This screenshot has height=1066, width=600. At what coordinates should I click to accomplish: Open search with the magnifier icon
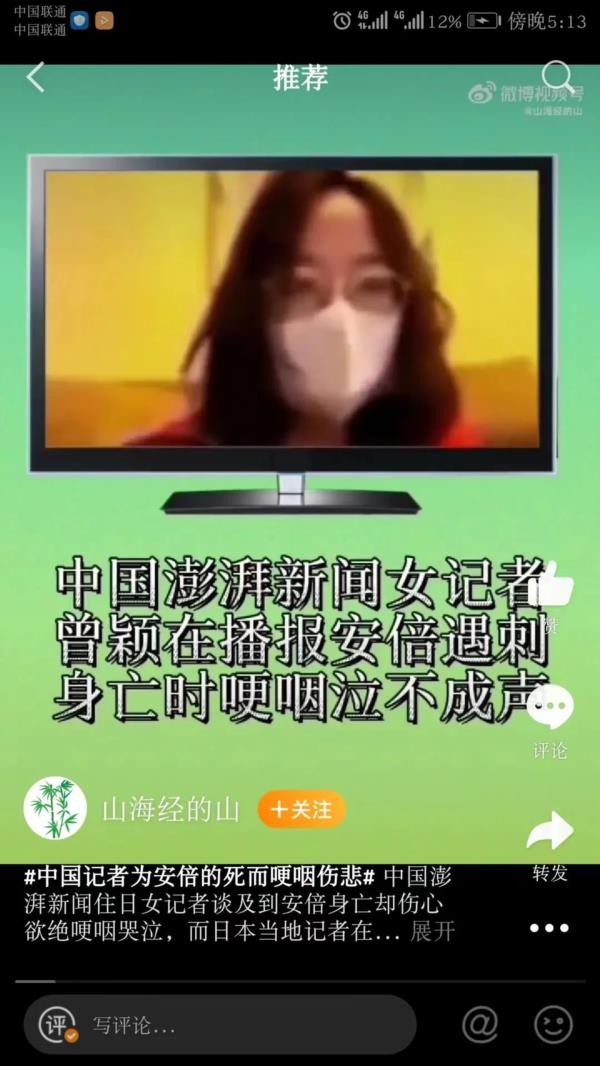(558, 77)
